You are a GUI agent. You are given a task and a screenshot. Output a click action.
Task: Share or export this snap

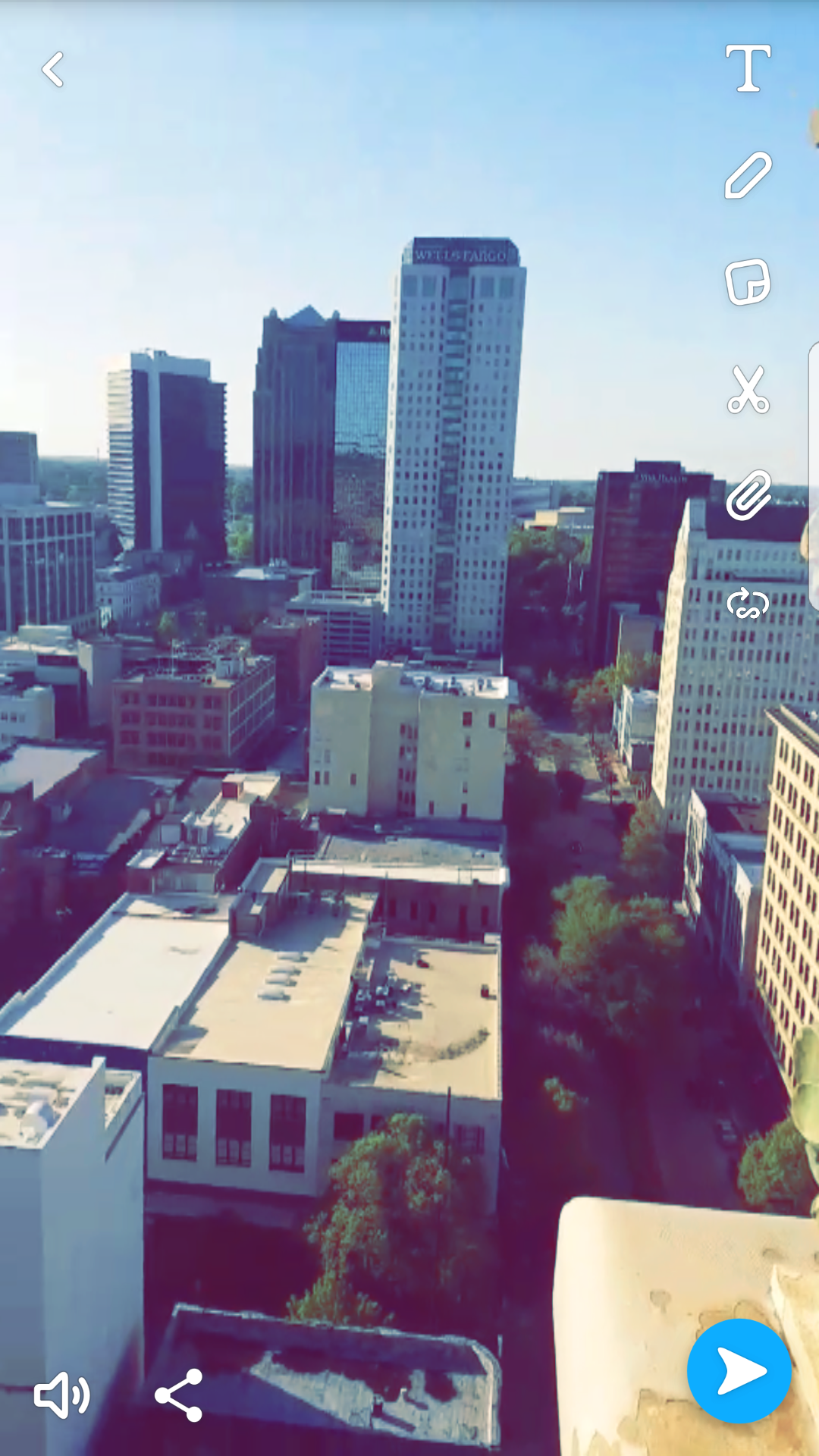pos(179,1395)
